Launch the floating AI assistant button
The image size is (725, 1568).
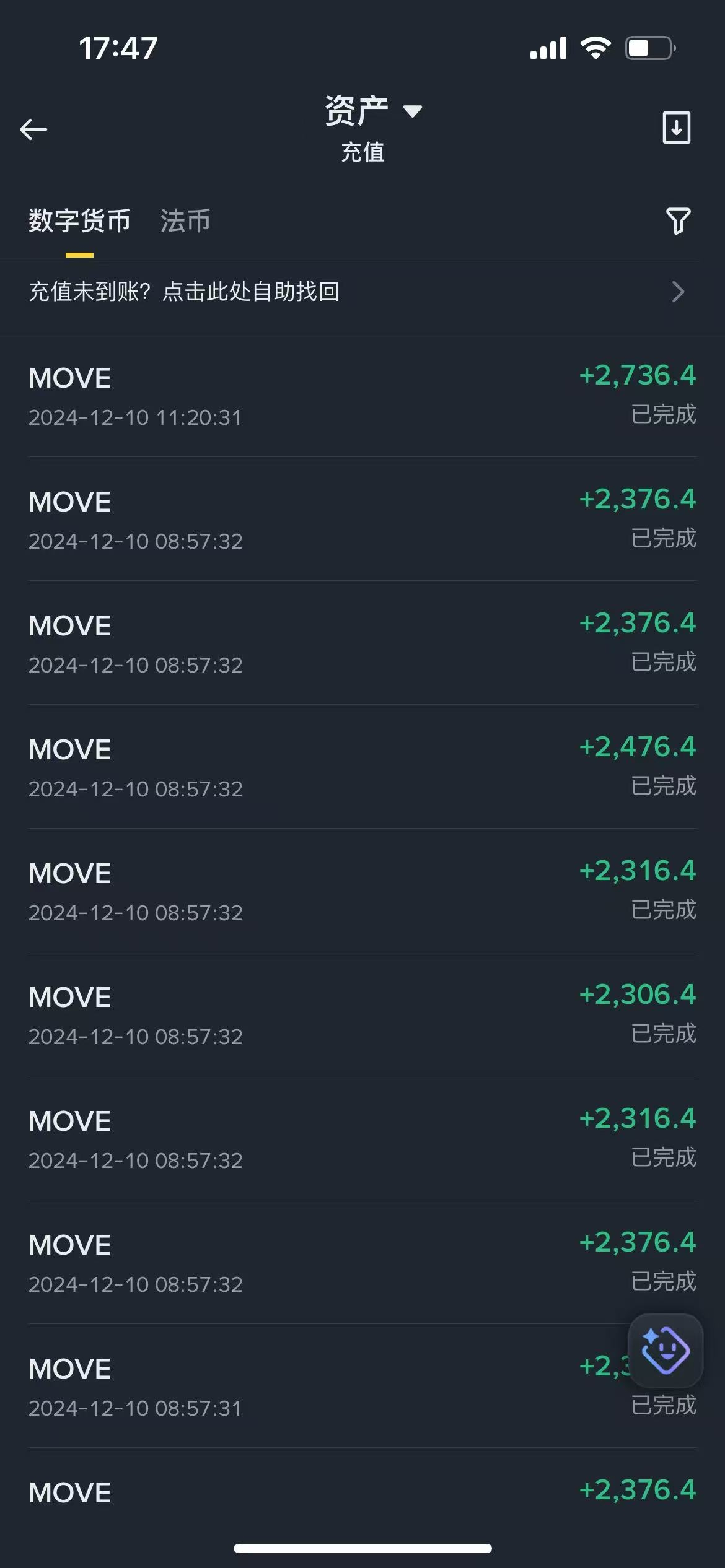coord(666,1350)
